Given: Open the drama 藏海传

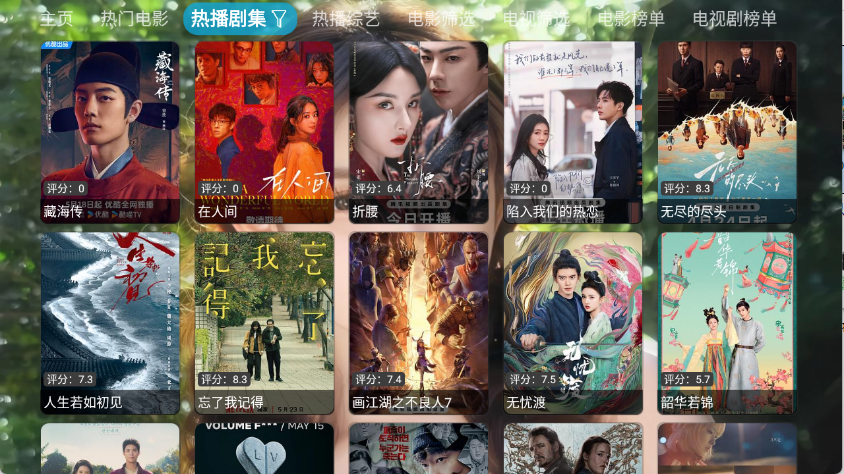Looking at the screenshot, I should (x=110, y=130).
